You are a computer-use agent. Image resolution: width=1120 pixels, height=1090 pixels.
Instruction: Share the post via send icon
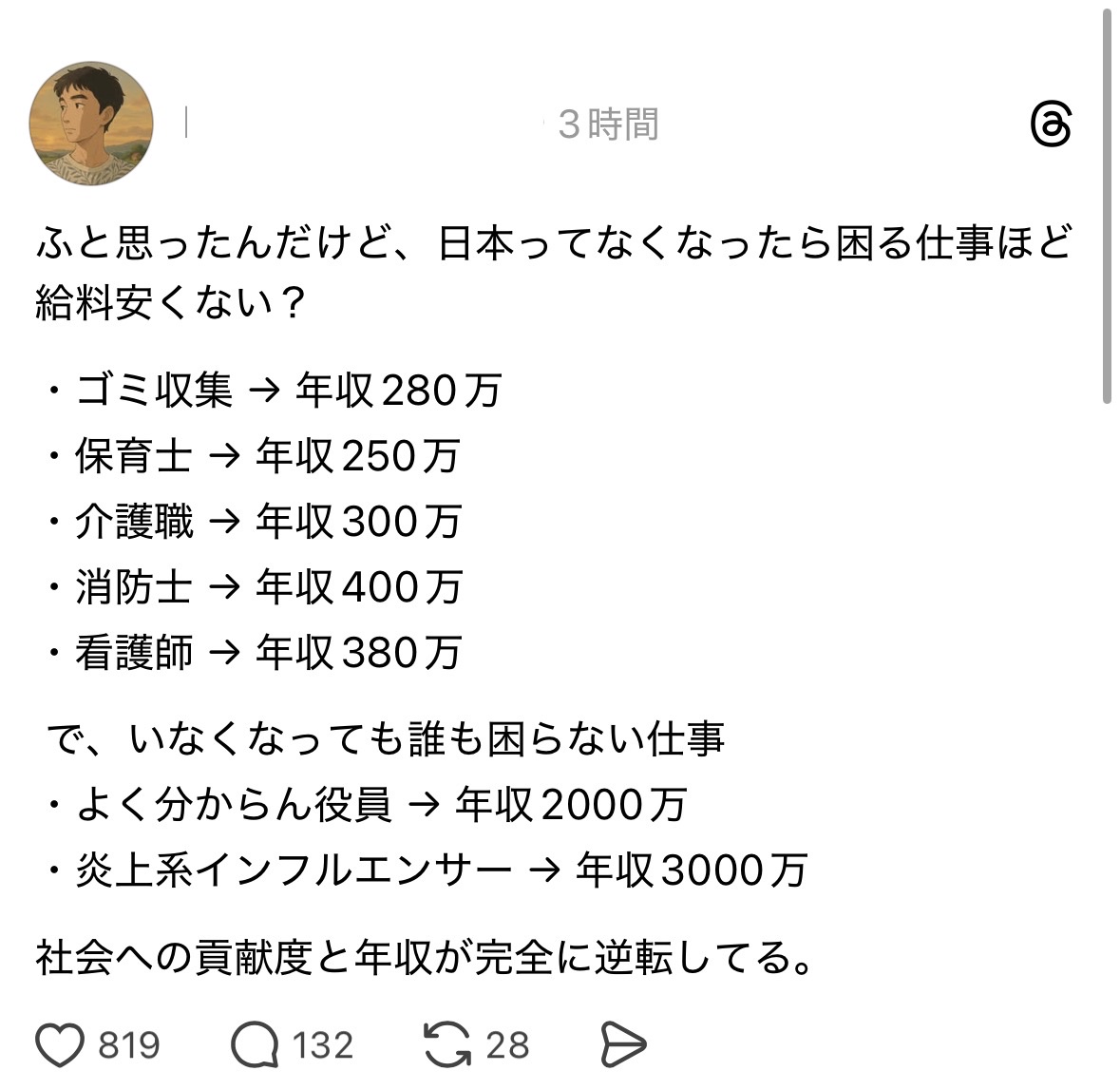click(624, 1045)
